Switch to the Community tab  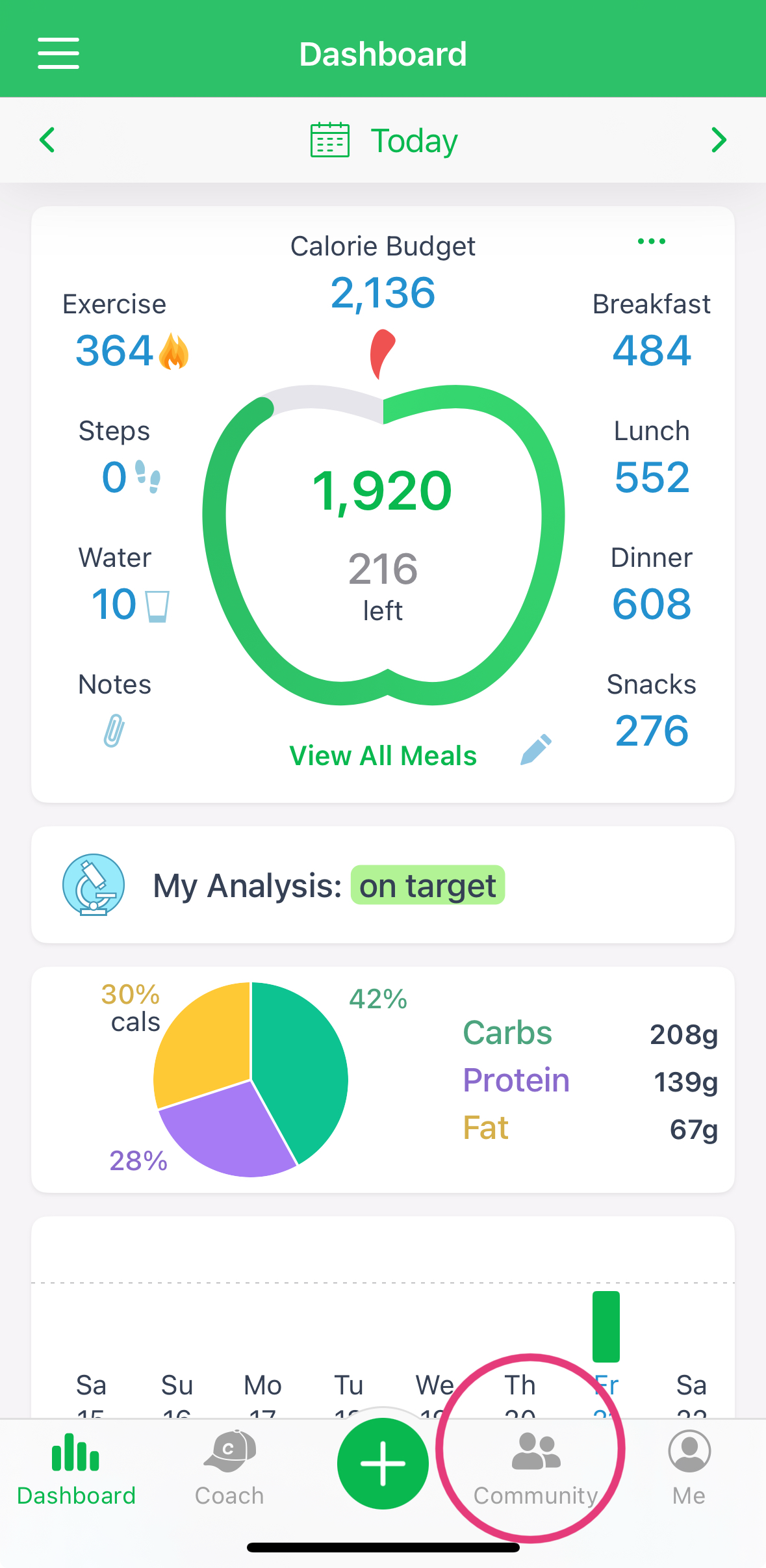tap(535, 1468)
